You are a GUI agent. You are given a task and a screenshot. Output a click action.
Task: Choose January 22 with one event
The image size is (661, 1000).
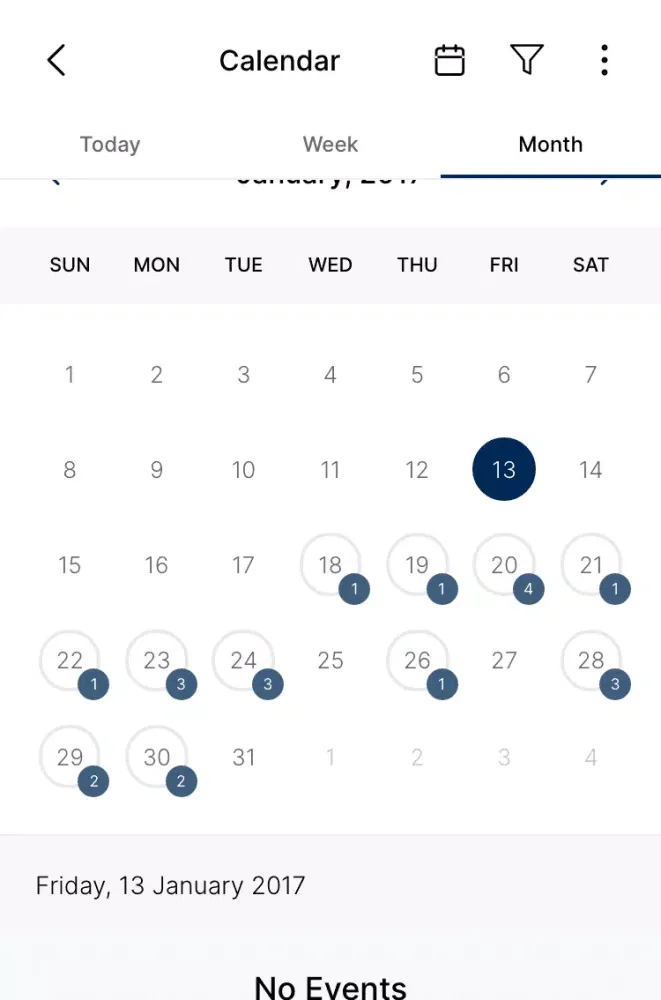pos(70,661)
